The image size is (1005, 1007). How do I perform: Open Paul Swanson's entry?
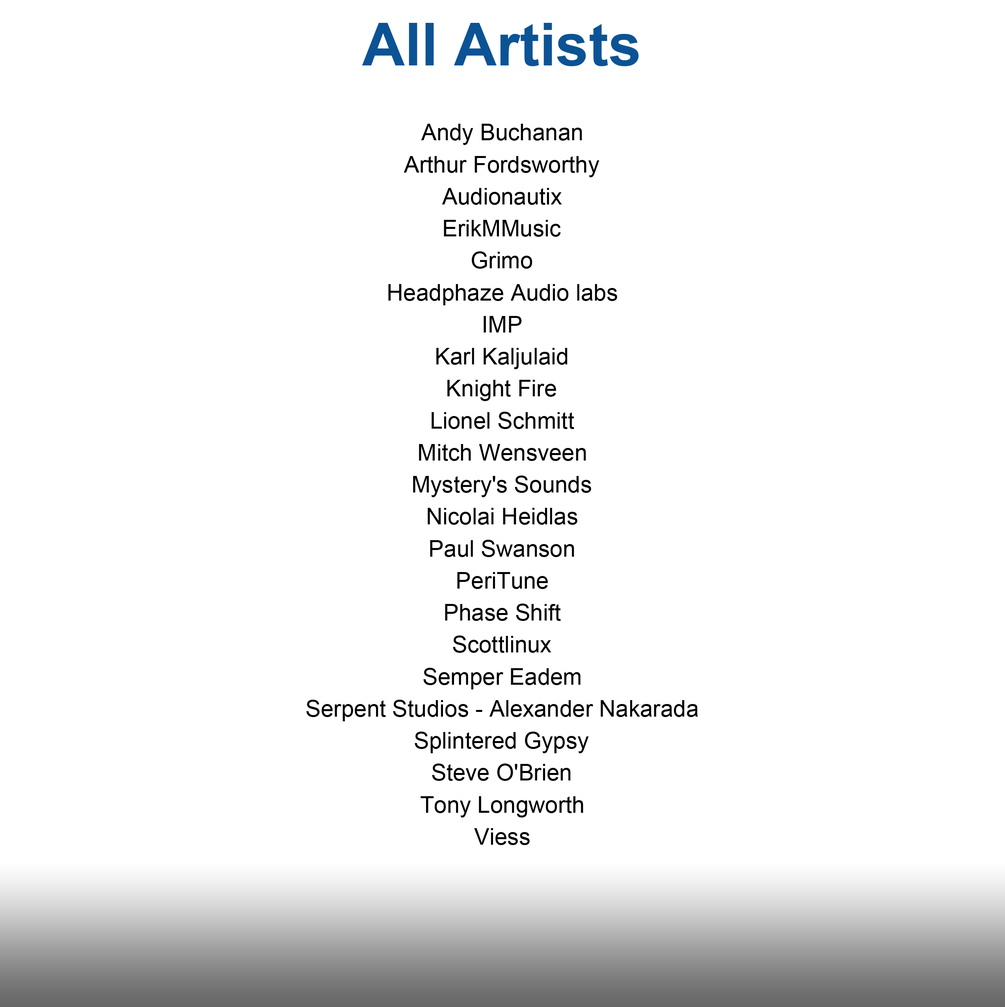[x=501, y=549]
